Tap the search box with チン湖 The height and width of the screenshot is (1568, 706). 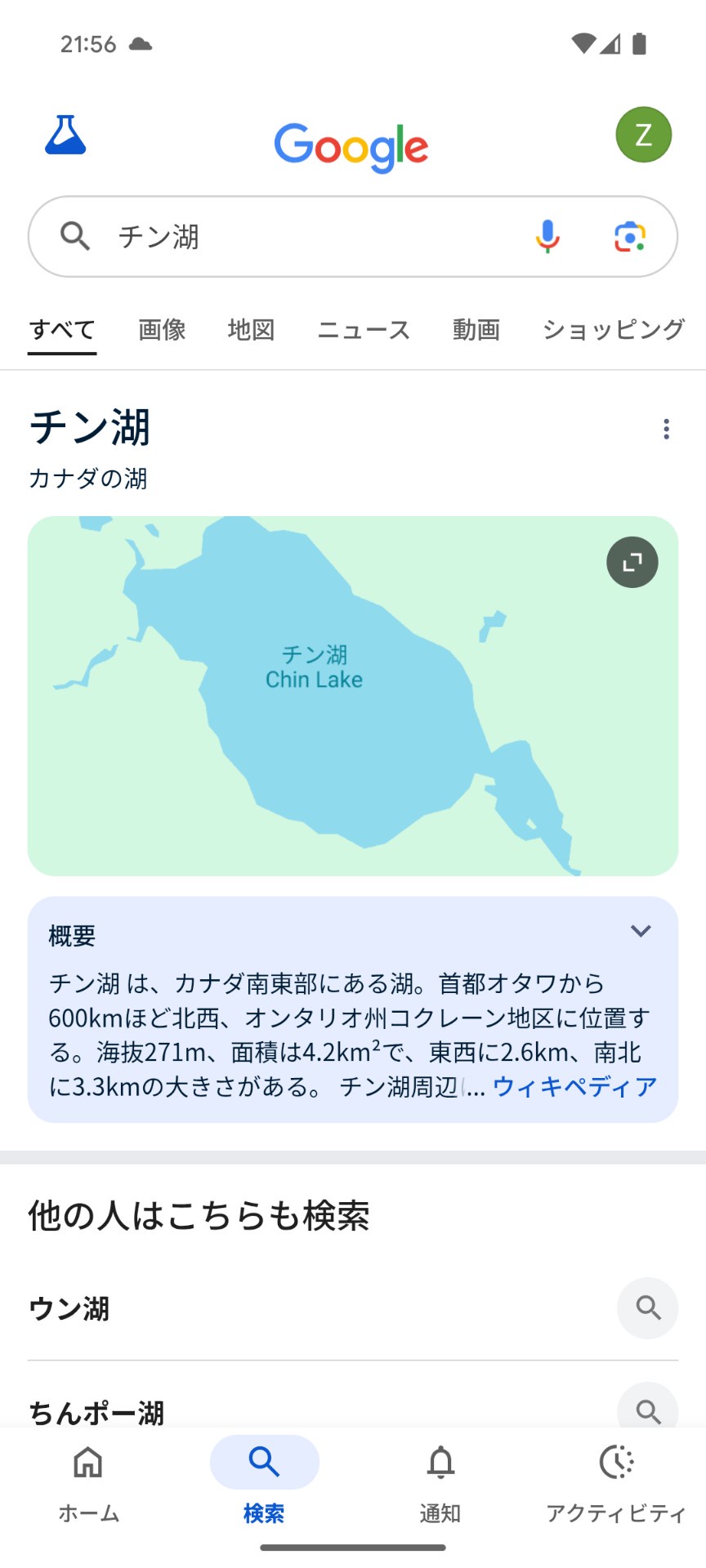tap(353, 236)
